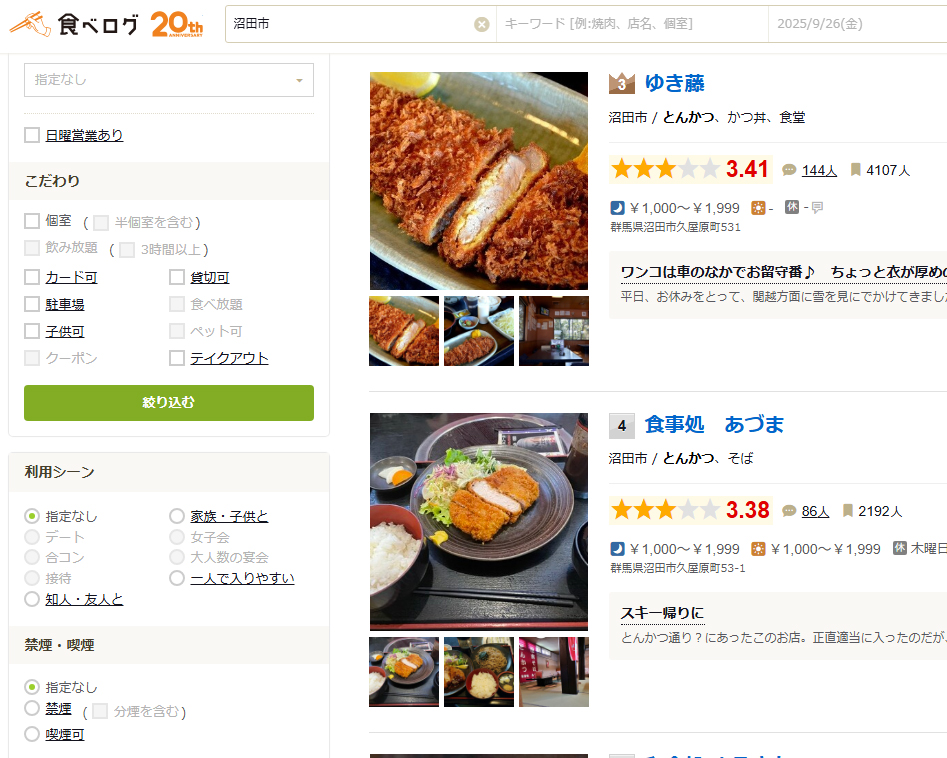Enable the テイクアウト filter
This screenshot has width=947, height=758.
(177, 358)
